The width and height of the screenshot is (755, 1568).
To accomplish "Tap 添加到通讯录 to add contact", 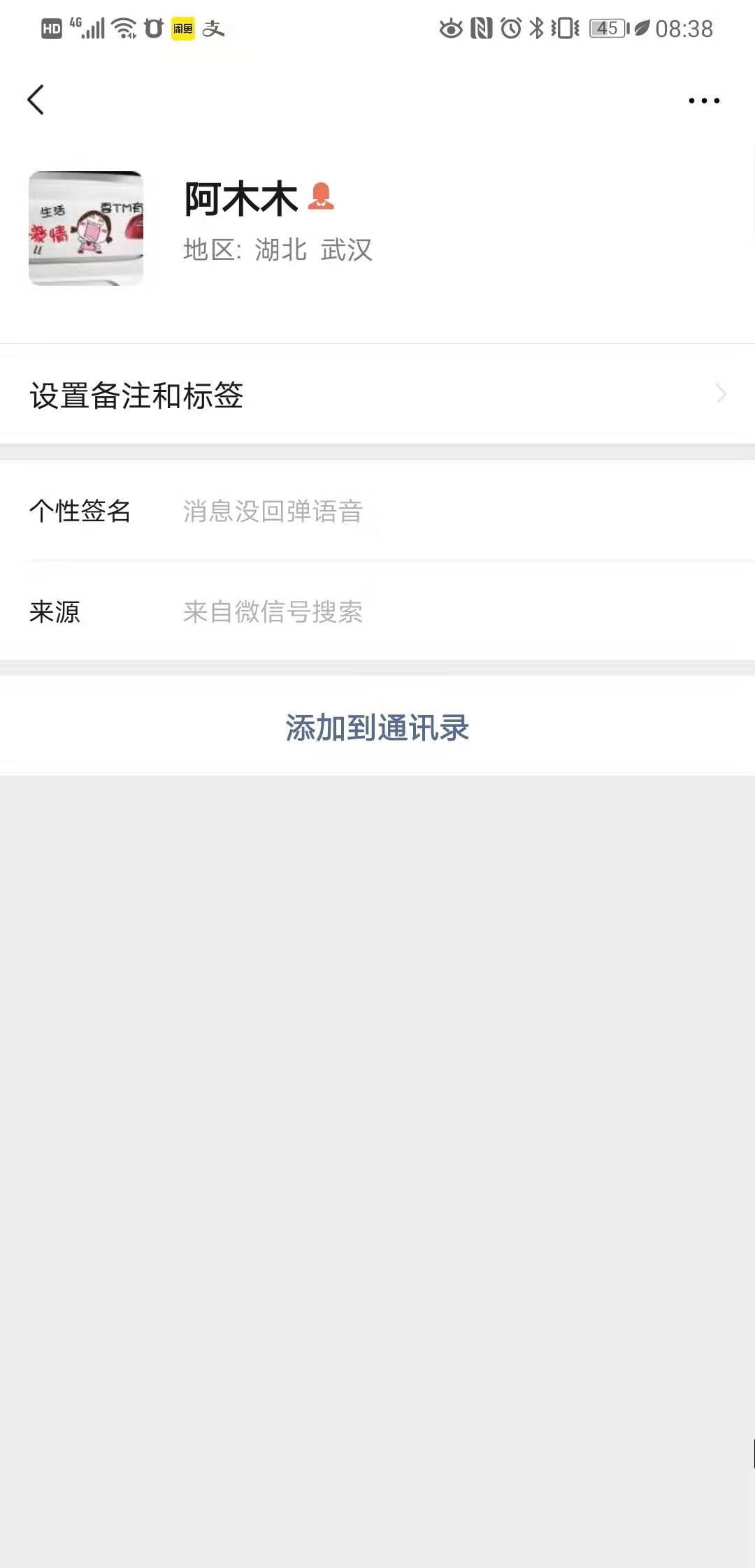I will coord(377,727).
